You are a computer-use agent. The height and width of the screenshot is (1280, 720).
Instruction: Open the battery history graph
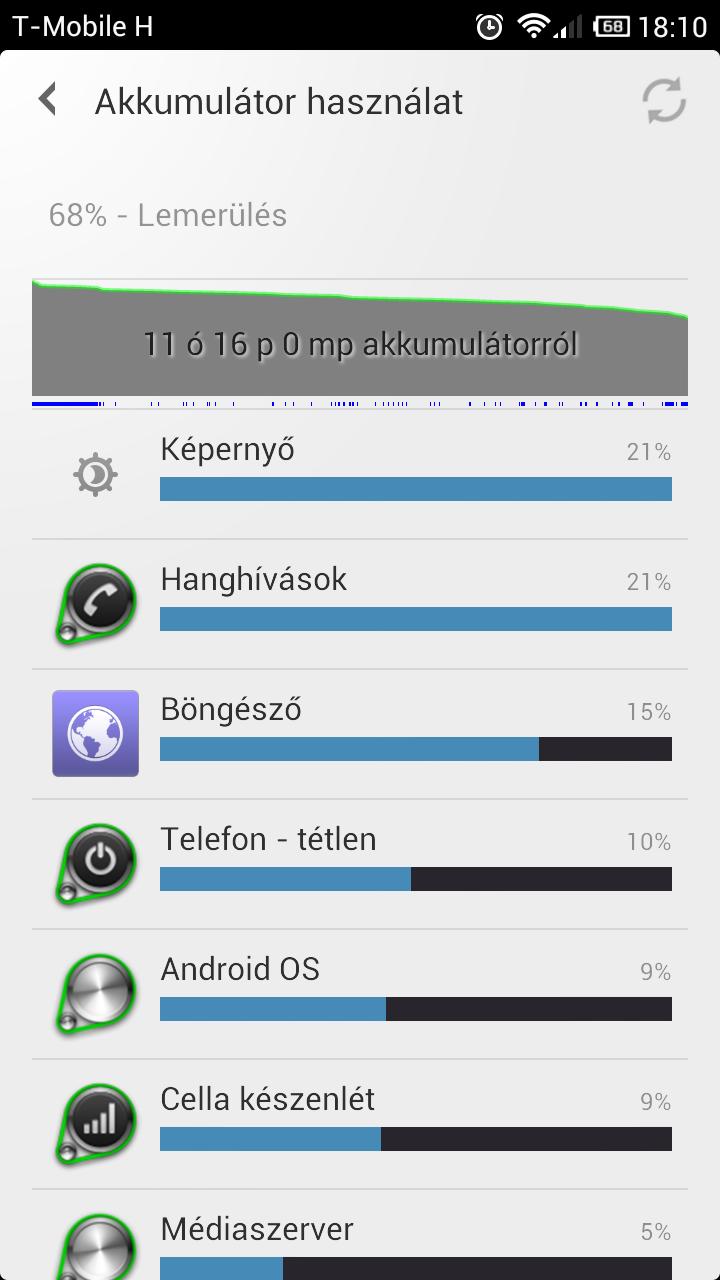[360, 343]
